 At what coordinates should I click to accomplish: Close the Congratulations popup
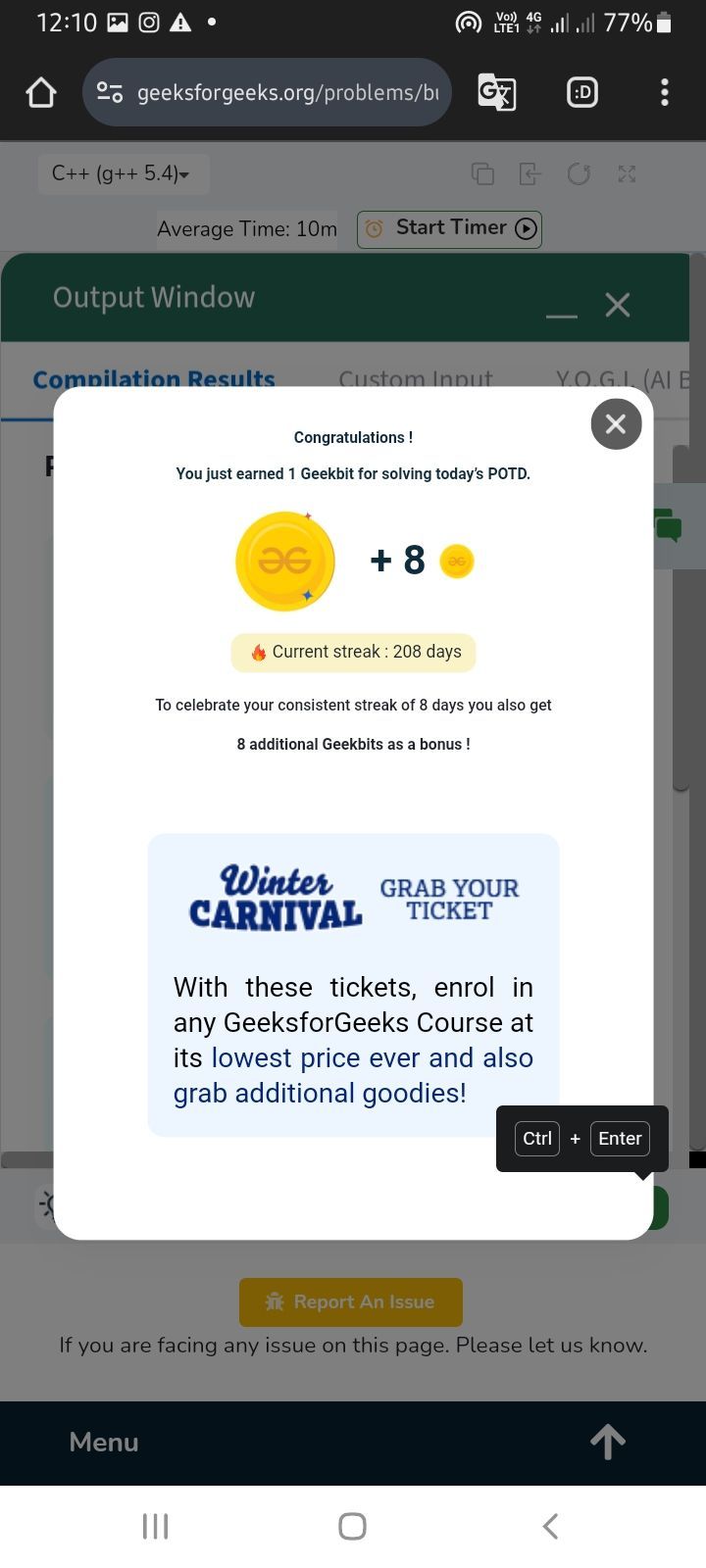click(x=616, y=424)
